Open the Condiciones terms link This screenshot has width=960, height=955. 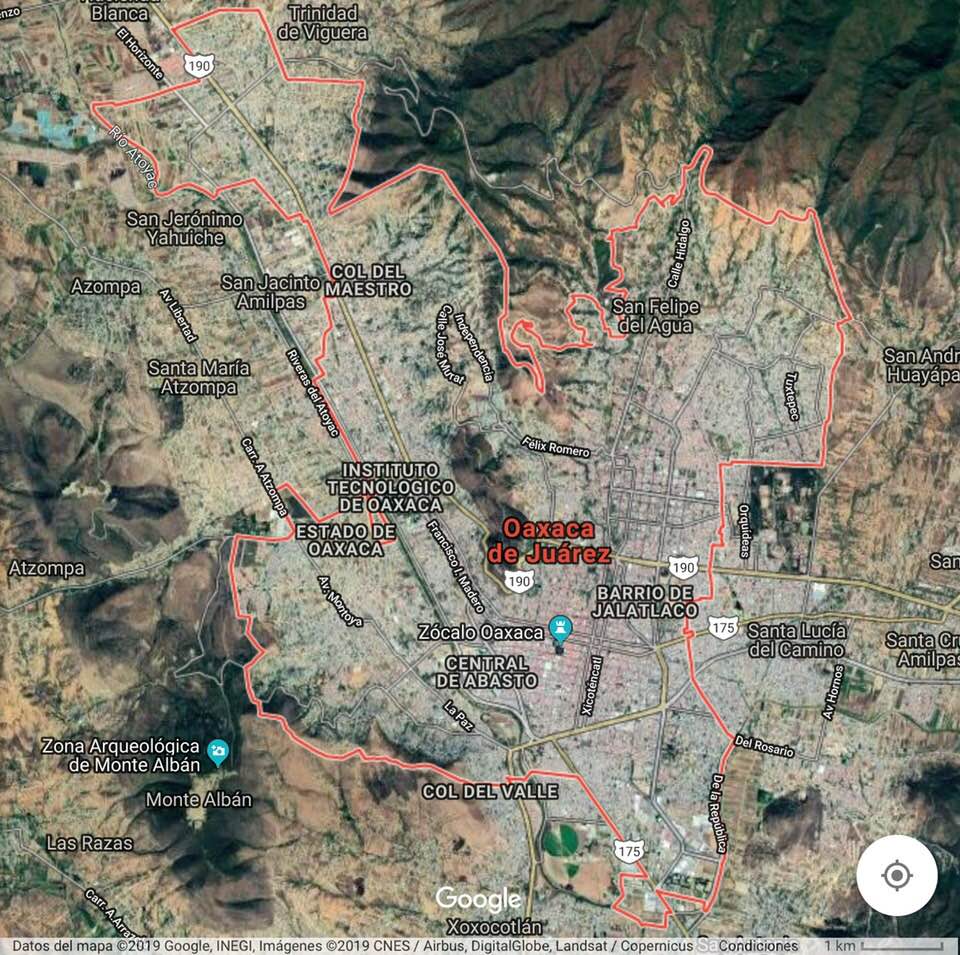(x=757, y=945)
